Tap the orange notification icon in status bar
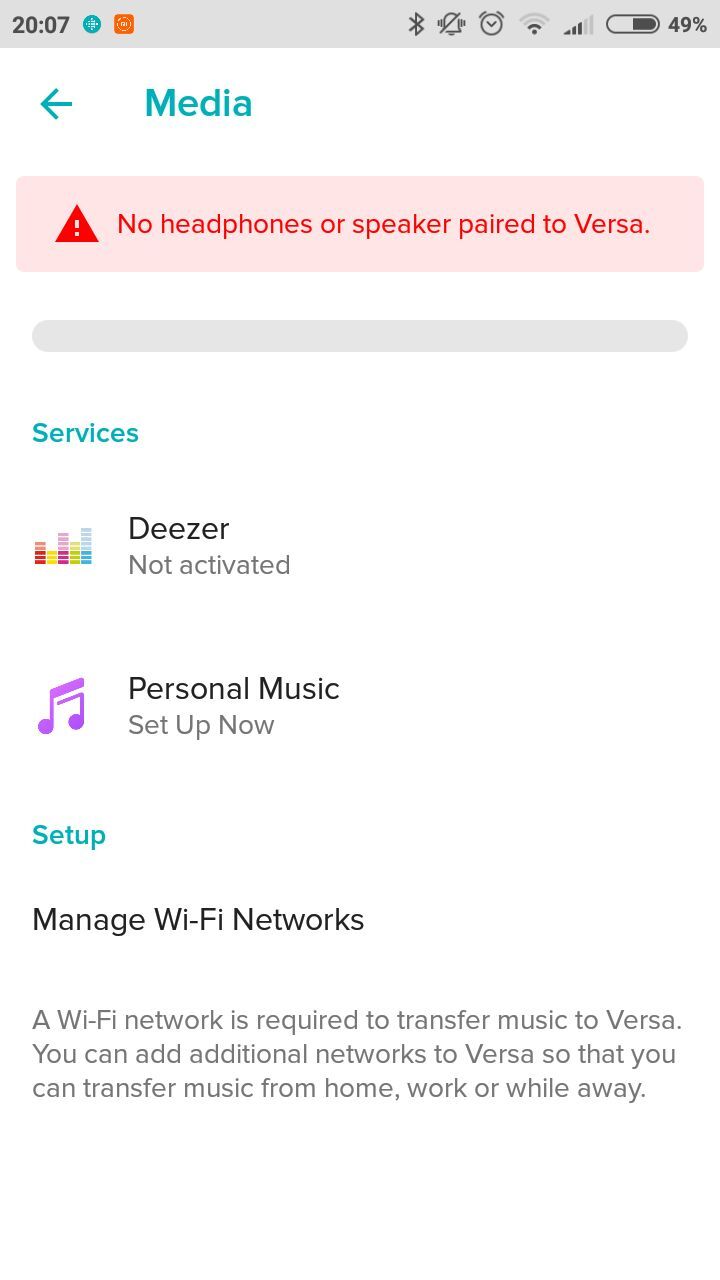720x1280 pixels. pos(123,22)
